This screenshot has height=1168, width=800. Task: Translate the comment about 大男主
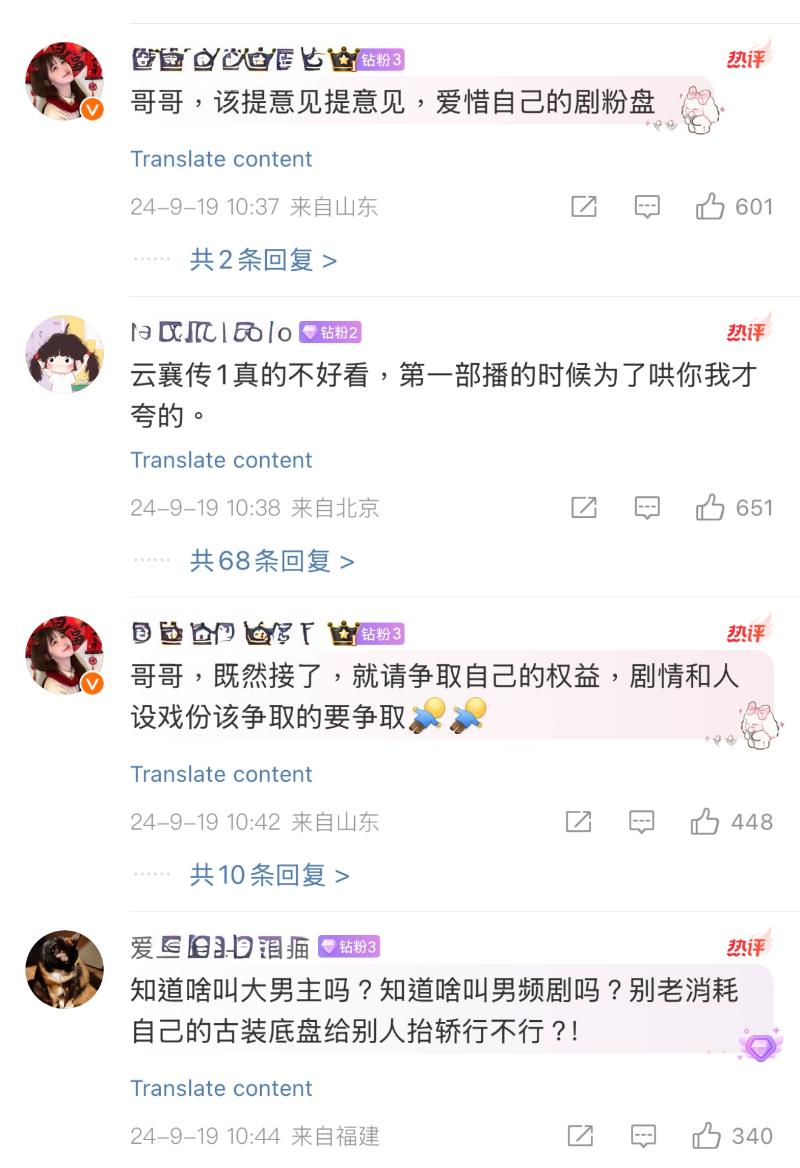click(x=221, y=1088)
